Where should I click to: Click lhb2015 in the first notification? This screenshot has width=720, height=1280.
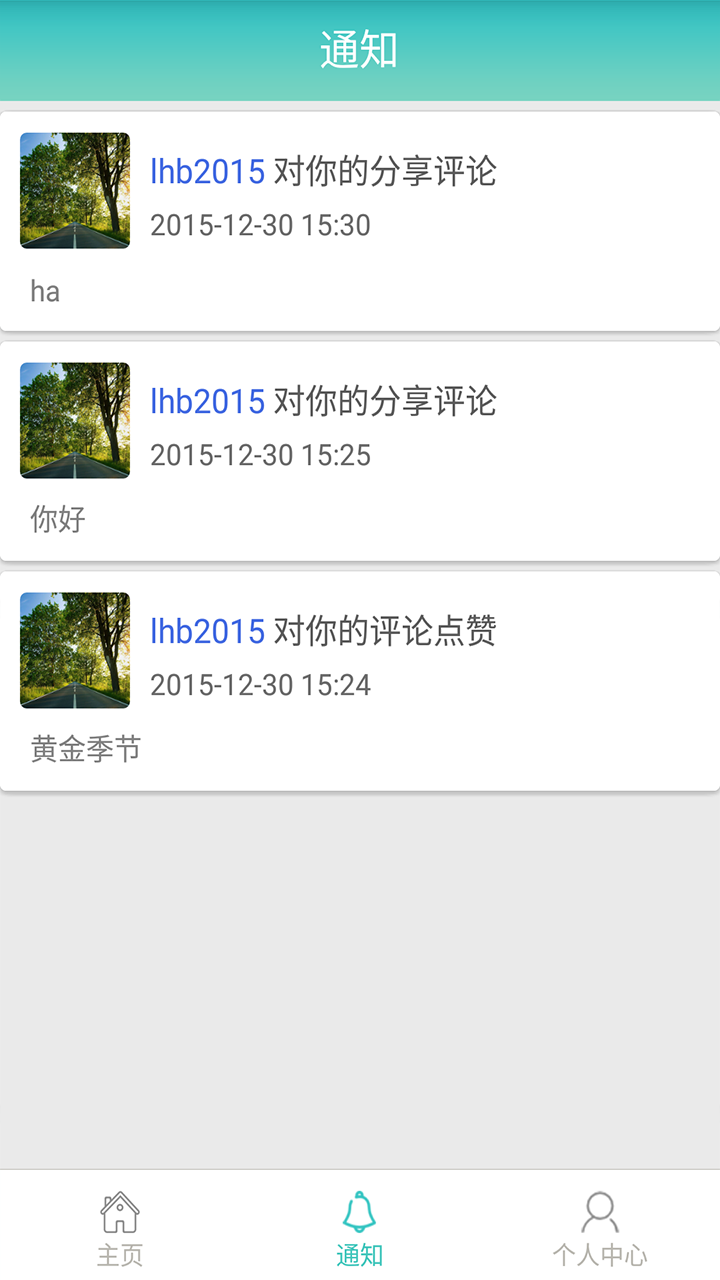click(206, 172)
